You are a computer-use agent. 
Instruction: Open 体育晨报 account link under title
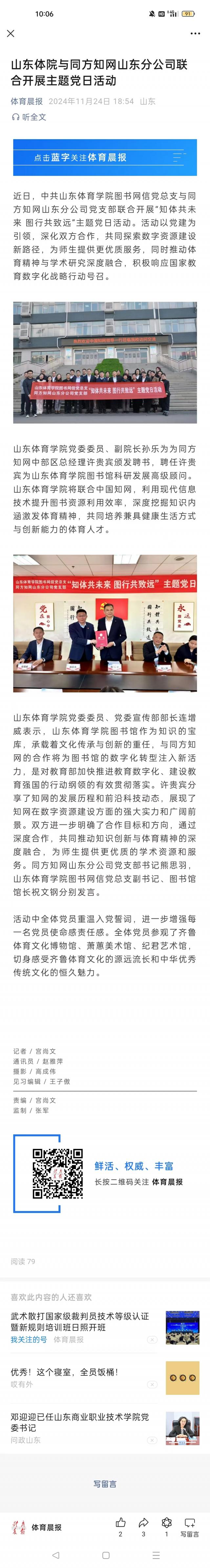coord(27,101)
